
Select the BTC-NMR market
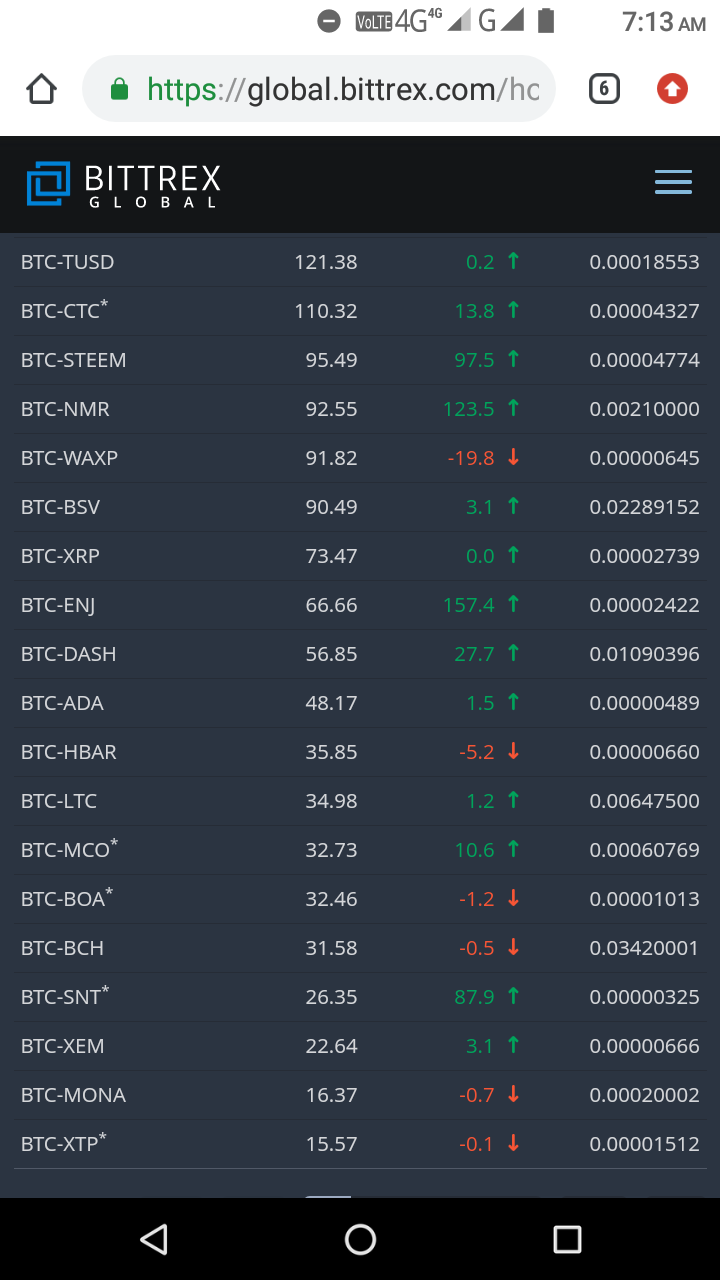pos(66,409)
